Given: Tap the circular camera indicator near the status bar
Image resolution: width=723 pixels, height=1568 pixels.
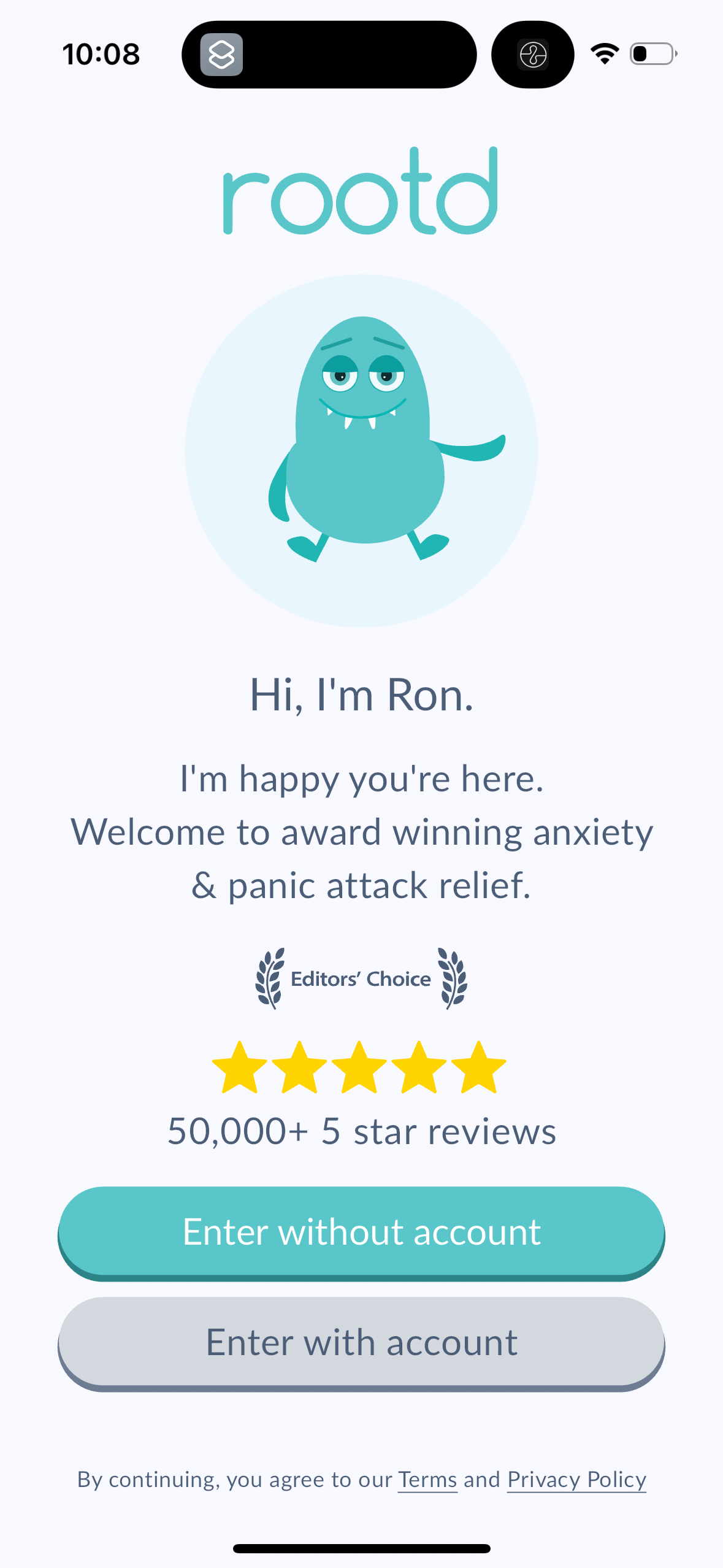Looking at the screenshot, I should pos(532,55).
